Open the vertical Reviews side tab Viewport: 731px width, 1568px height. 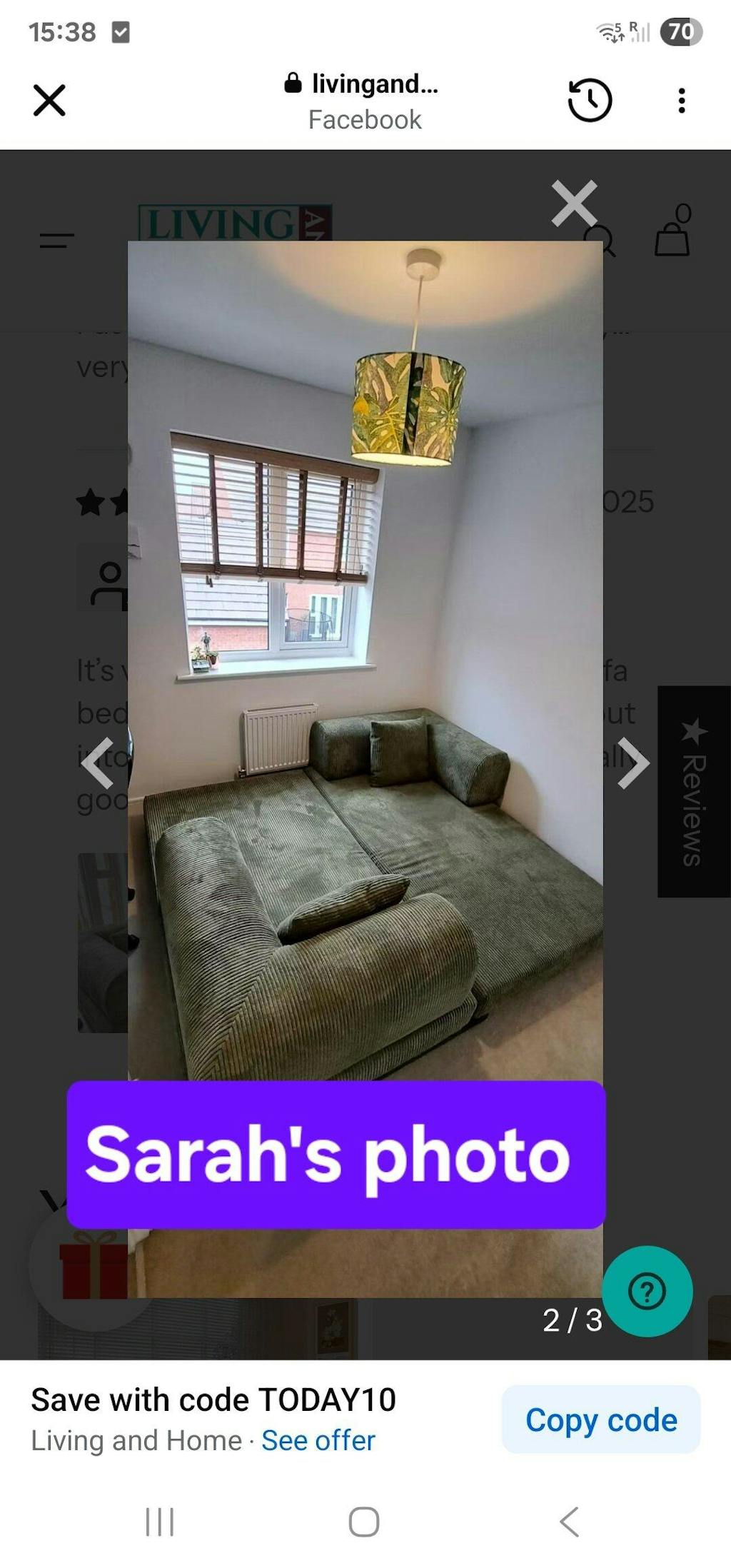pyautogui.click(x=693, y=791)
